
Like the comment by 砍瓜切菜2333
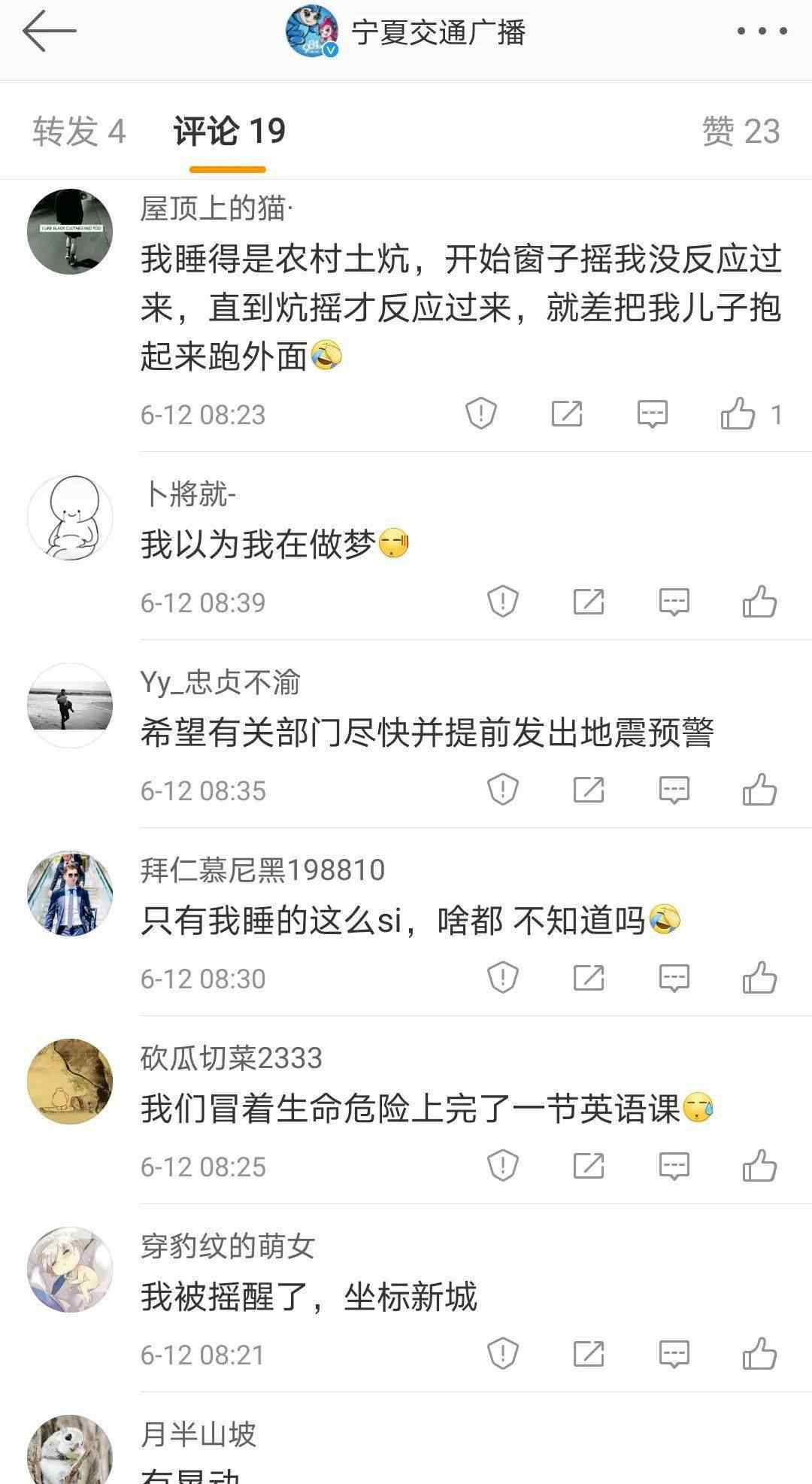(x=759, y=1166)
